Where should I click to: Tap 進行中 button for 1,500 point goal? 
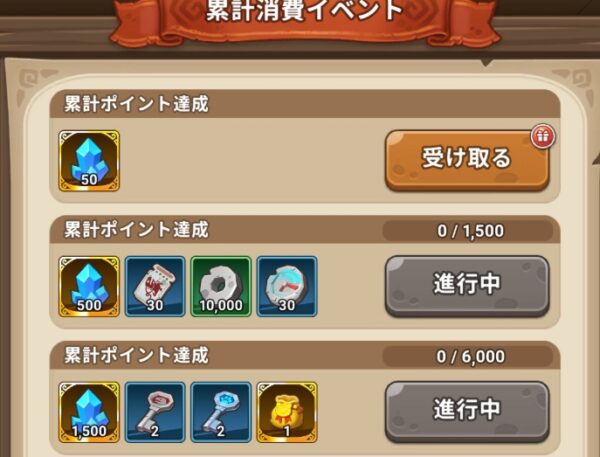pos(466,286)
